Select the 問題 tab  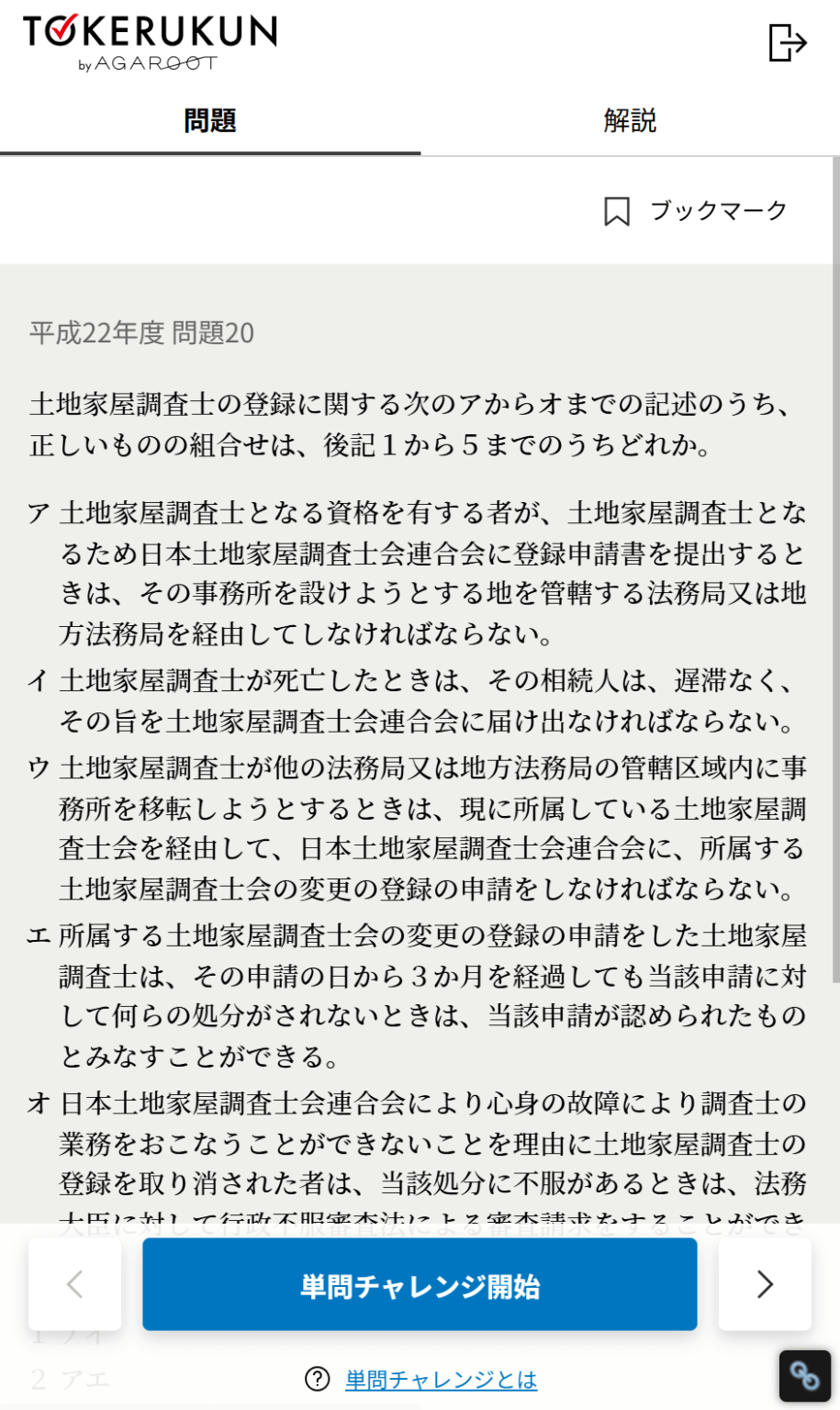click(x=210, y=121)
